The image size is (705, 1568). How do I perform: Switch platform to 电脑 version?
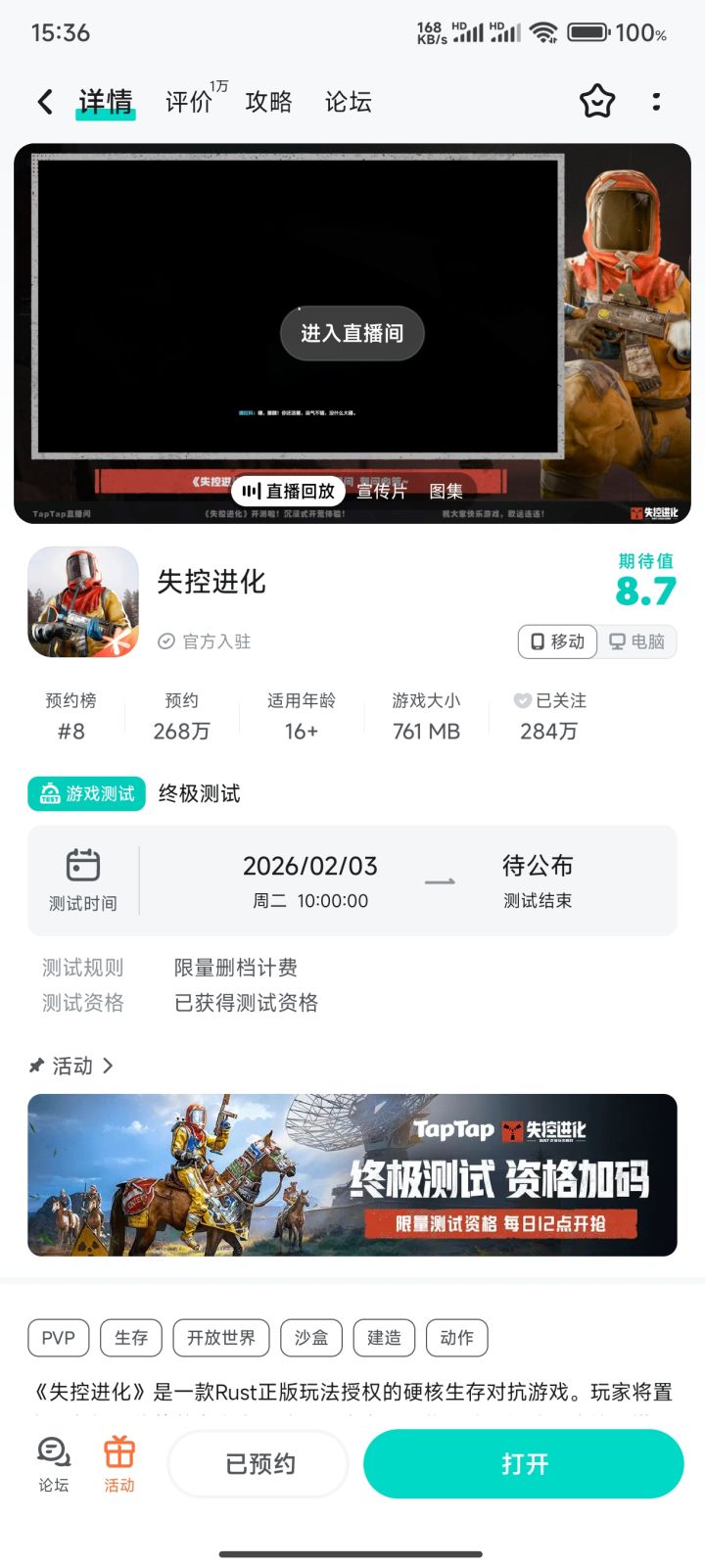636,641
